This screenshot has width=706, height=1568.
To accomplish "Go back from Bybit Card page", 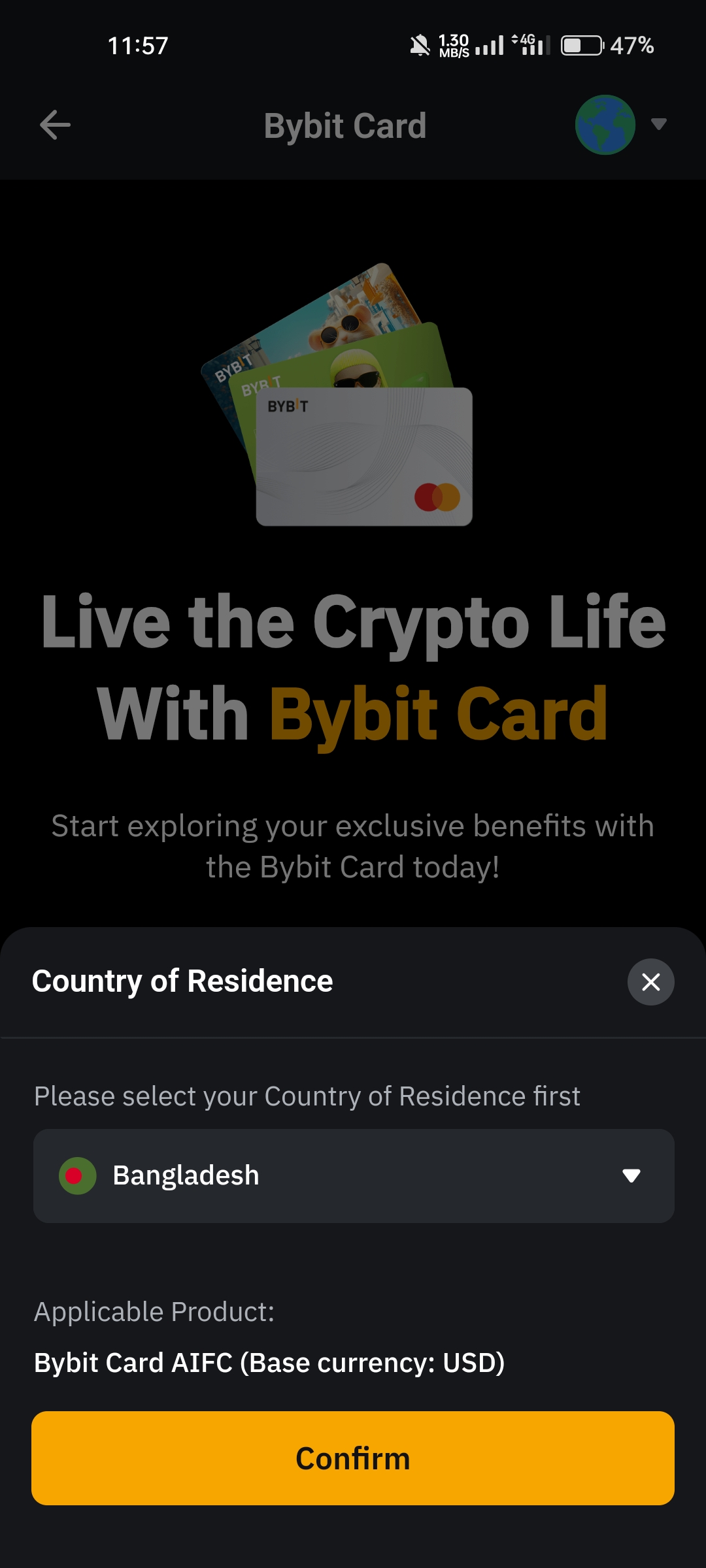I will pyautogui.click(x=55, y=125).
